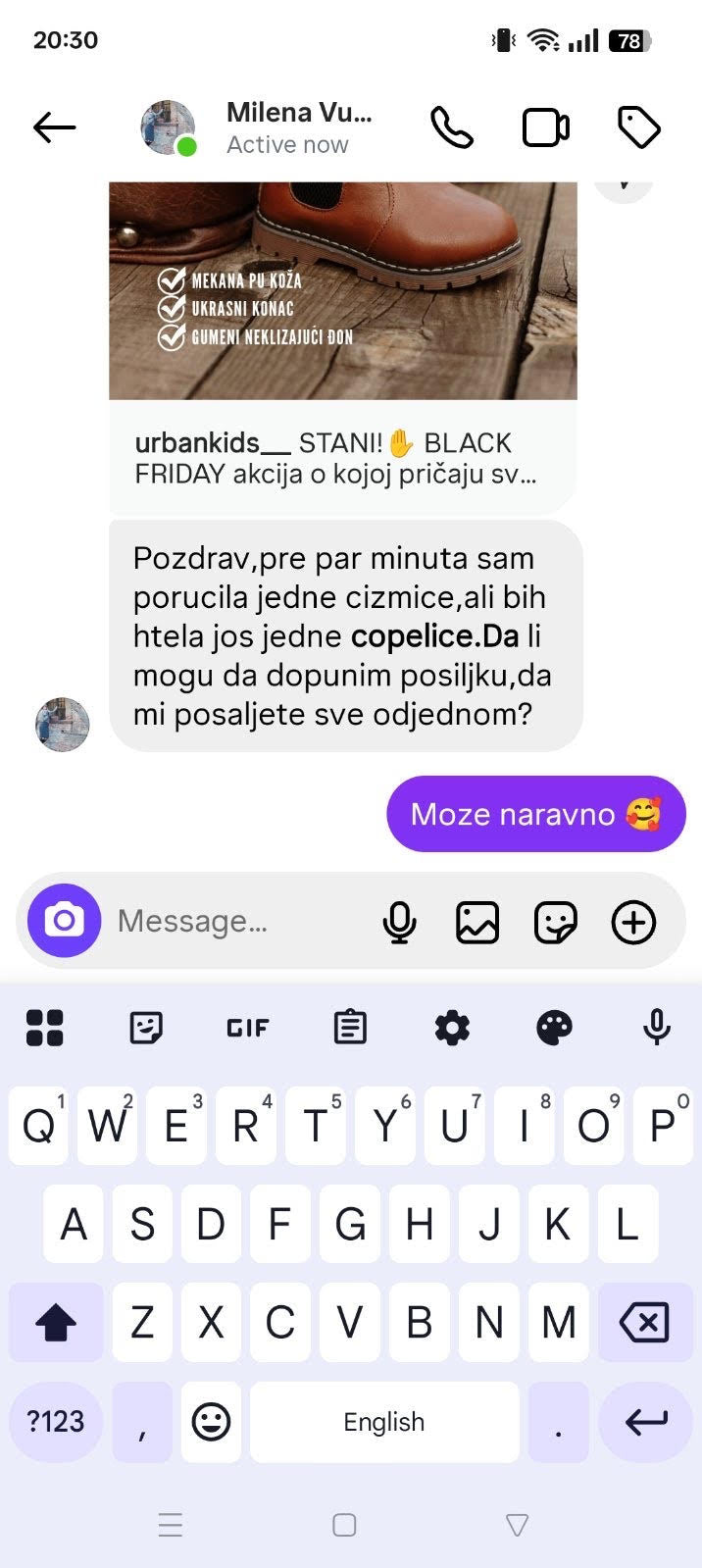
Task: Open the label tag options
Action: pyautogui.click(x=639, y=127)
